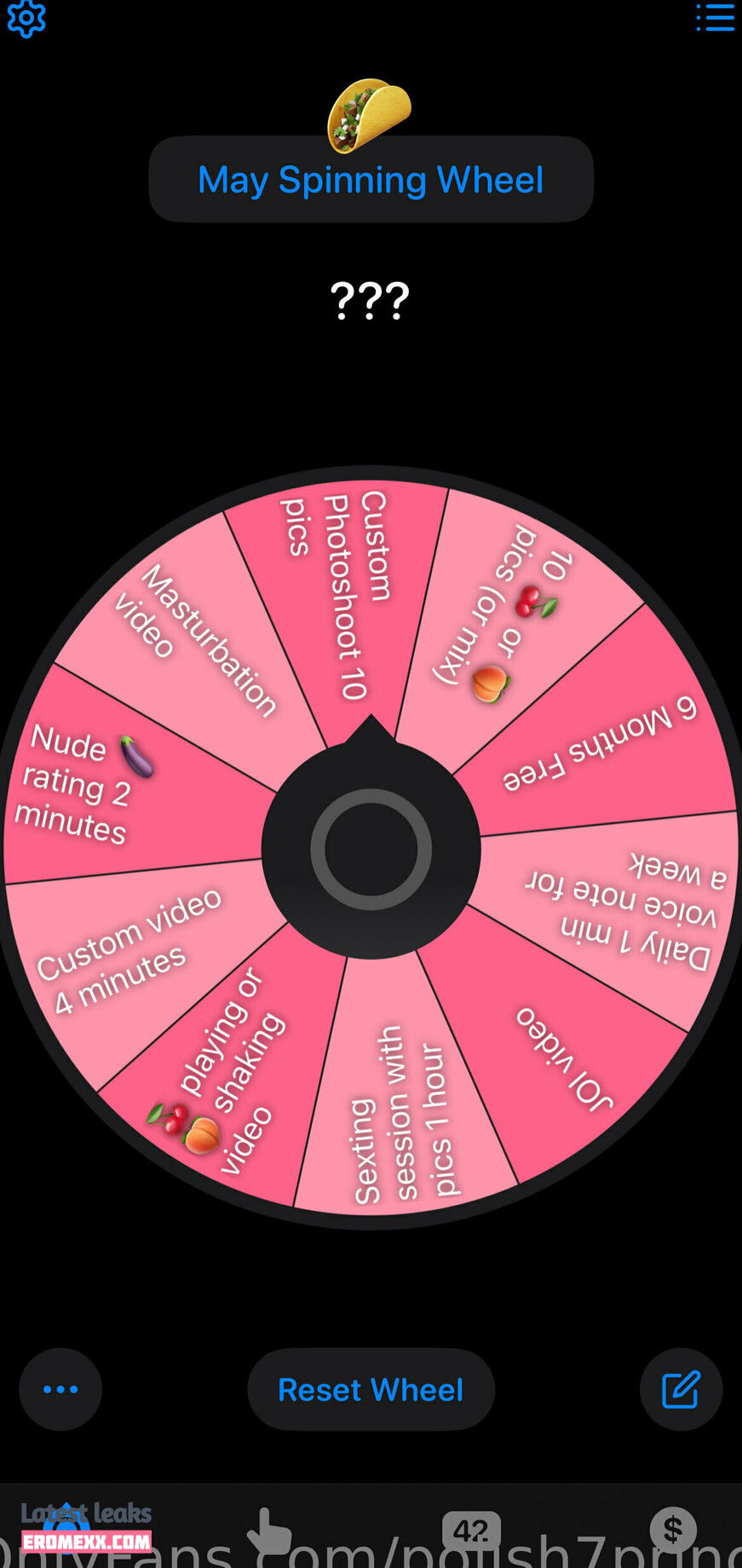Switch to the pointing hand tab
The height and width of the screenshot is (1568, 742).
[269, 1531]
